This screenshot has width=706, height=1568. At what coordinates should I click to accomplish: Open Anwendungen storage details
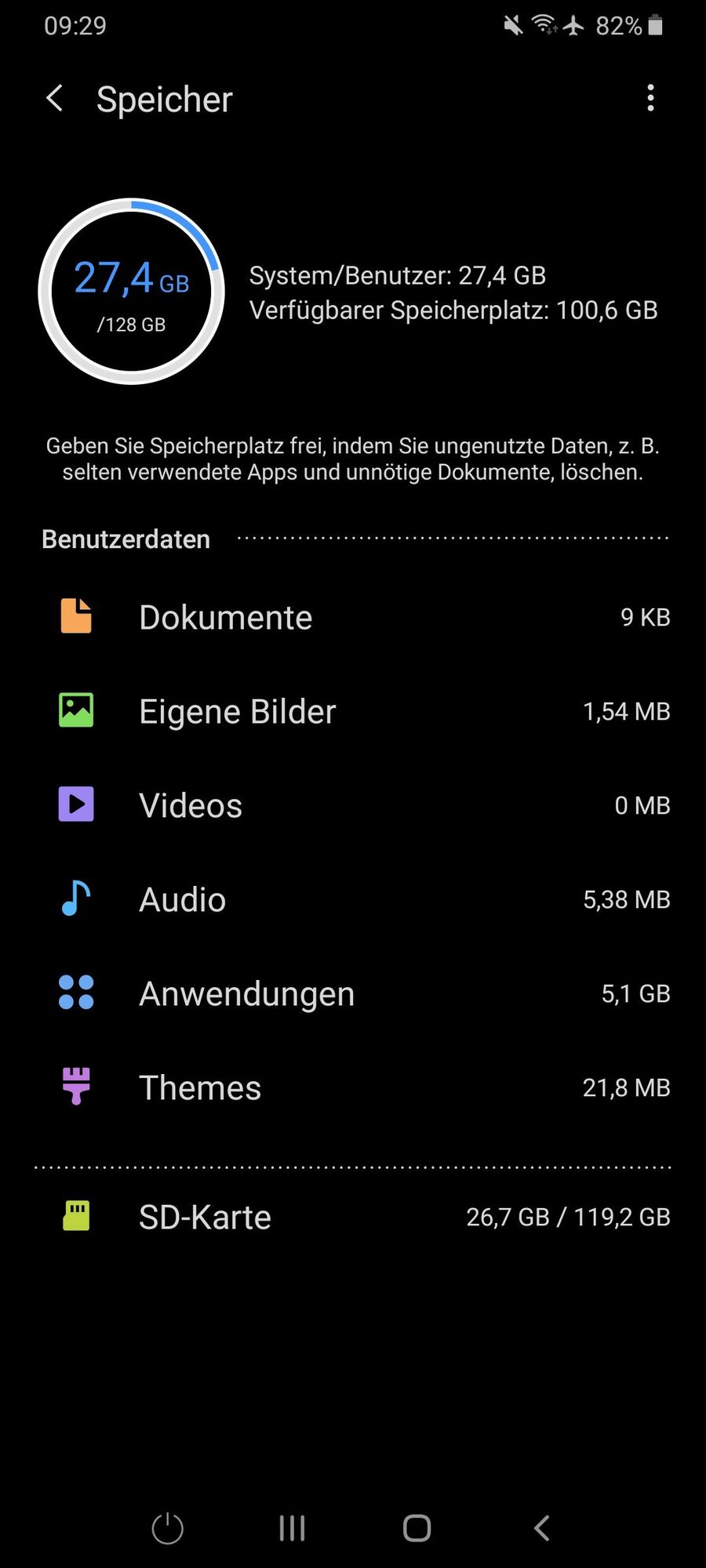(x=353, y=993)
